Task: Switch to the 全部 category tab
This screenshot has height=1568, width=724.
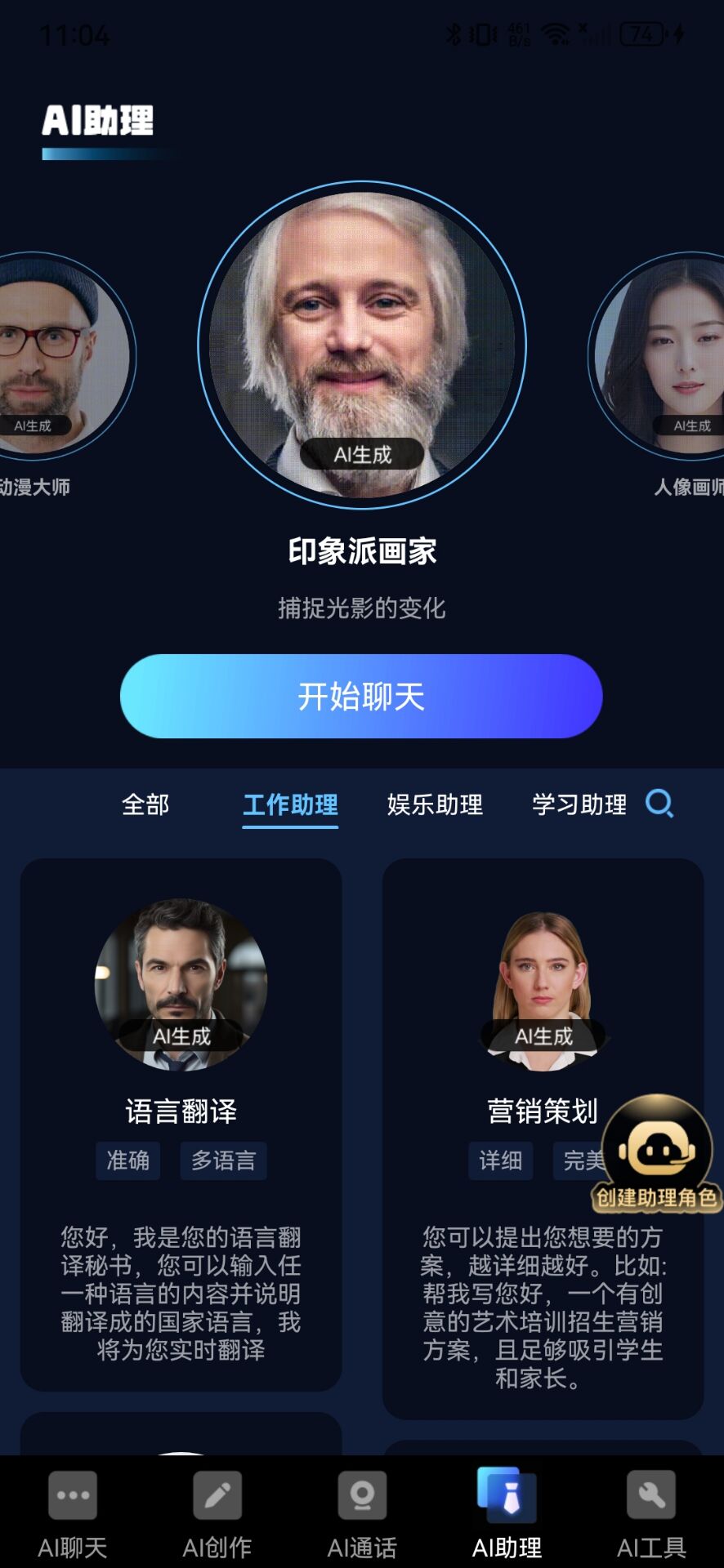Action: tap(145, 804)
